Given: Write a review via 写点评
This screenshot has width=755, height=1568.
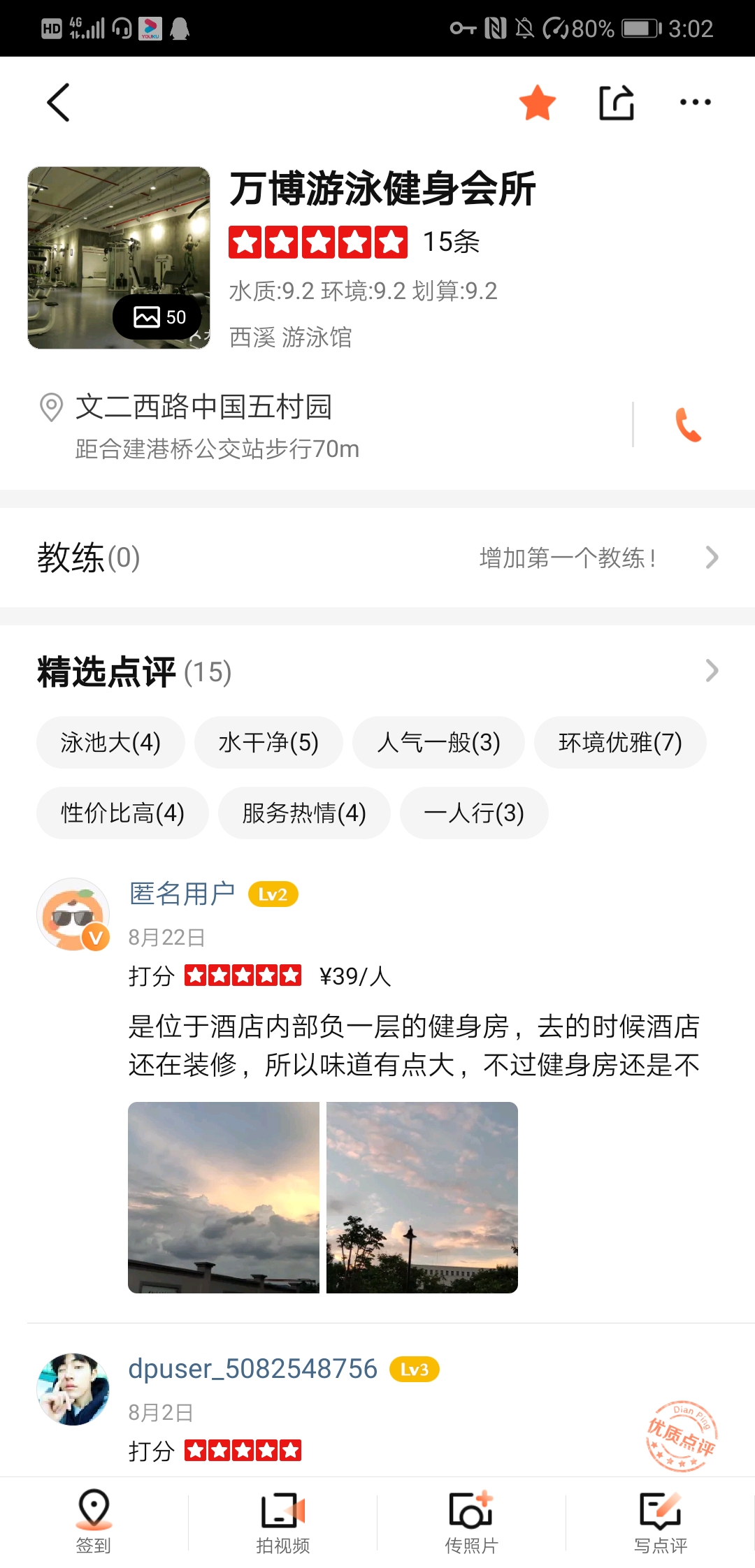Looking at the screenshot, I should (661, 1522).
